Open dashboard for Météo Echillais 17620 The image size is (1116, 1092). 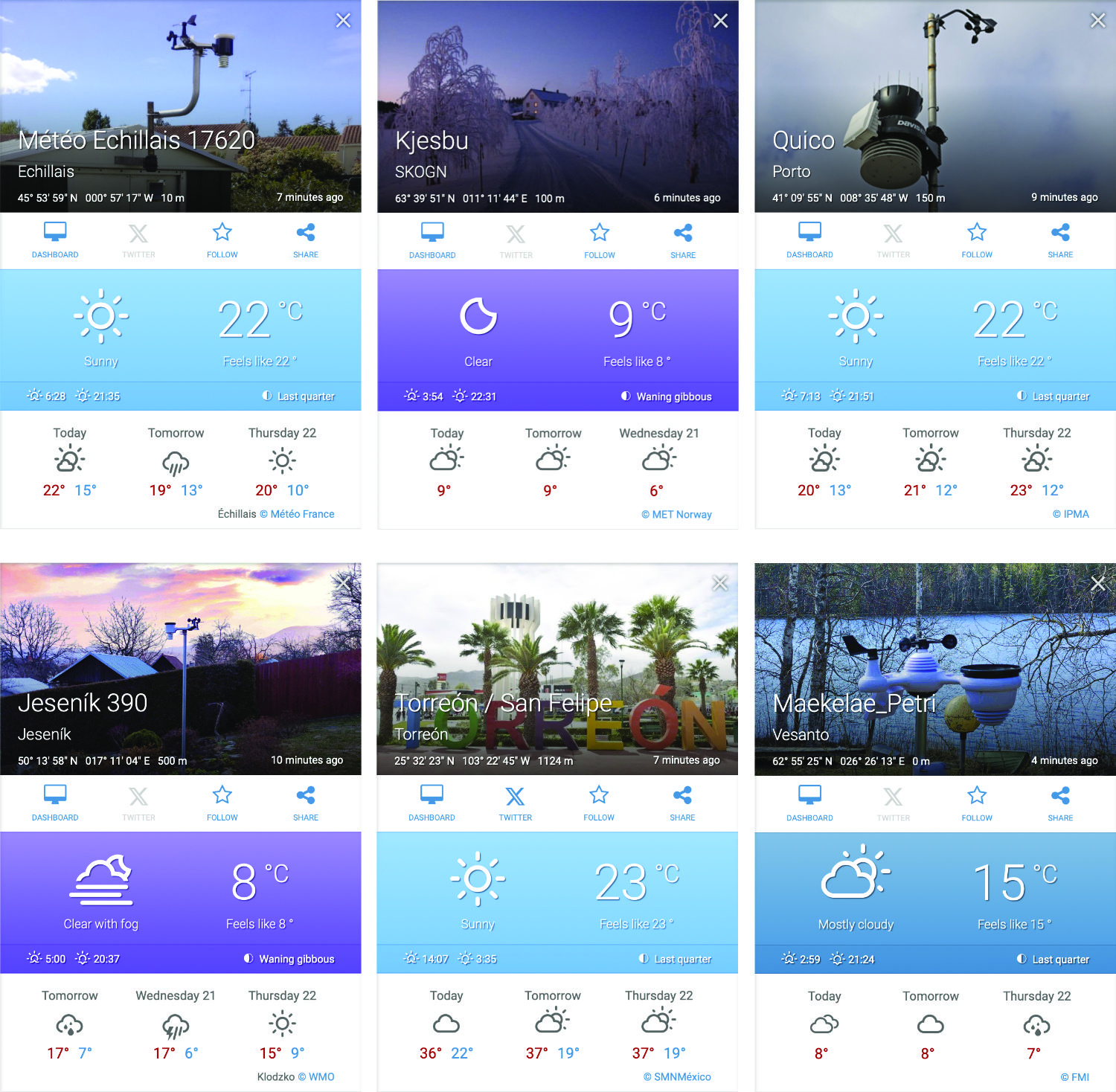(55, 240)
